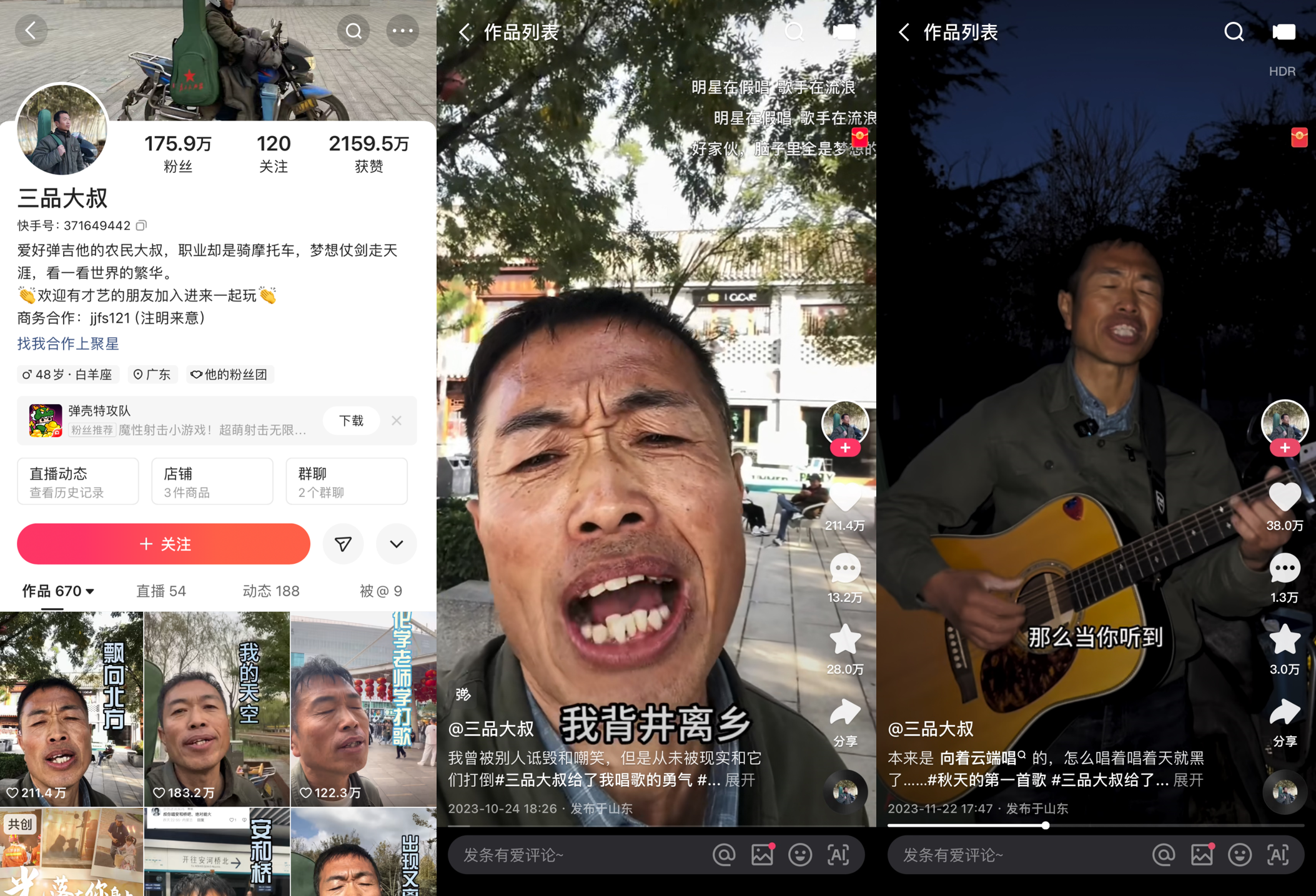The image size is (1316, 896).
Task: Open the 我的天空 video with 183.2万 likes
Action: (x=217, y=709)
